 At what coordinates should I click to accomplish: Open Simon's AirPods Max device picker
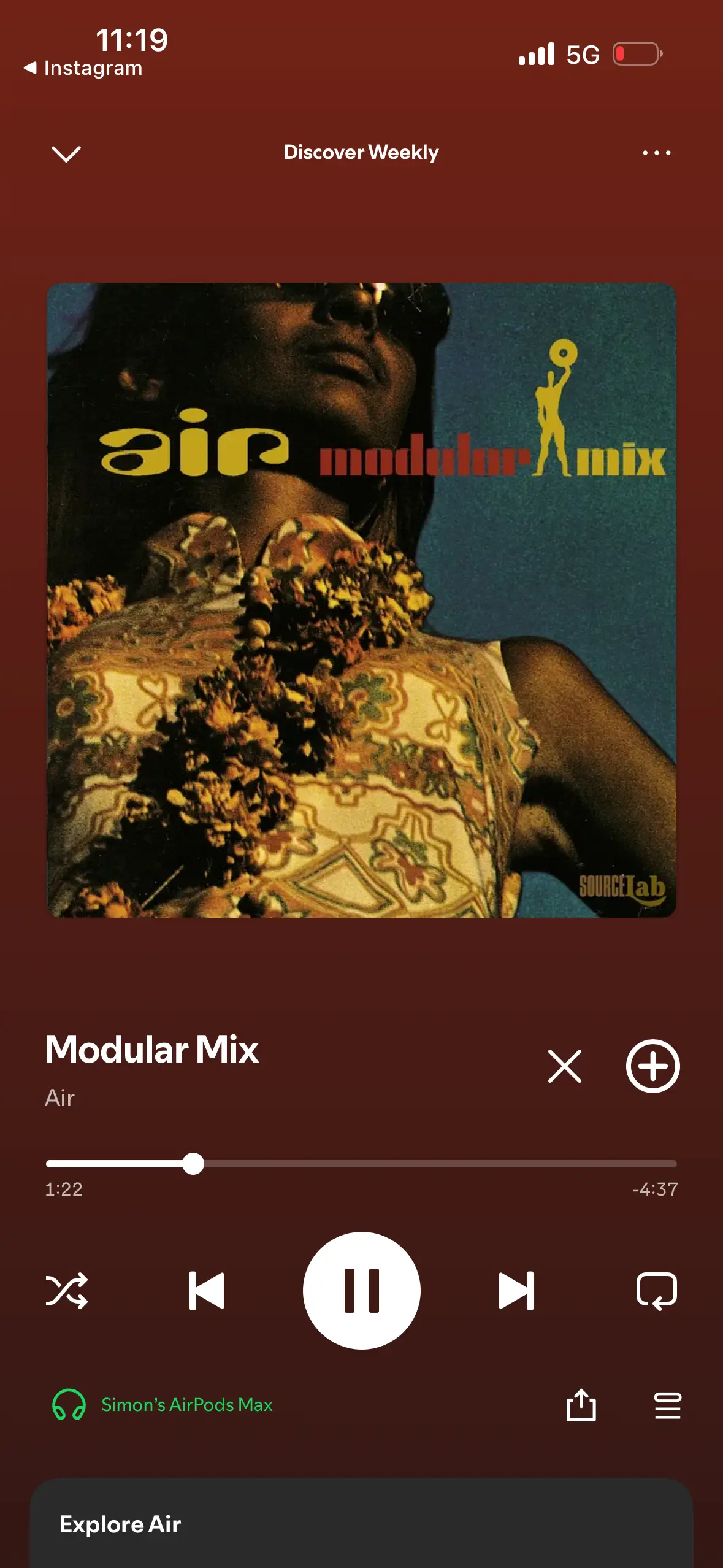pyautogui.click(x=163, y=1405)
